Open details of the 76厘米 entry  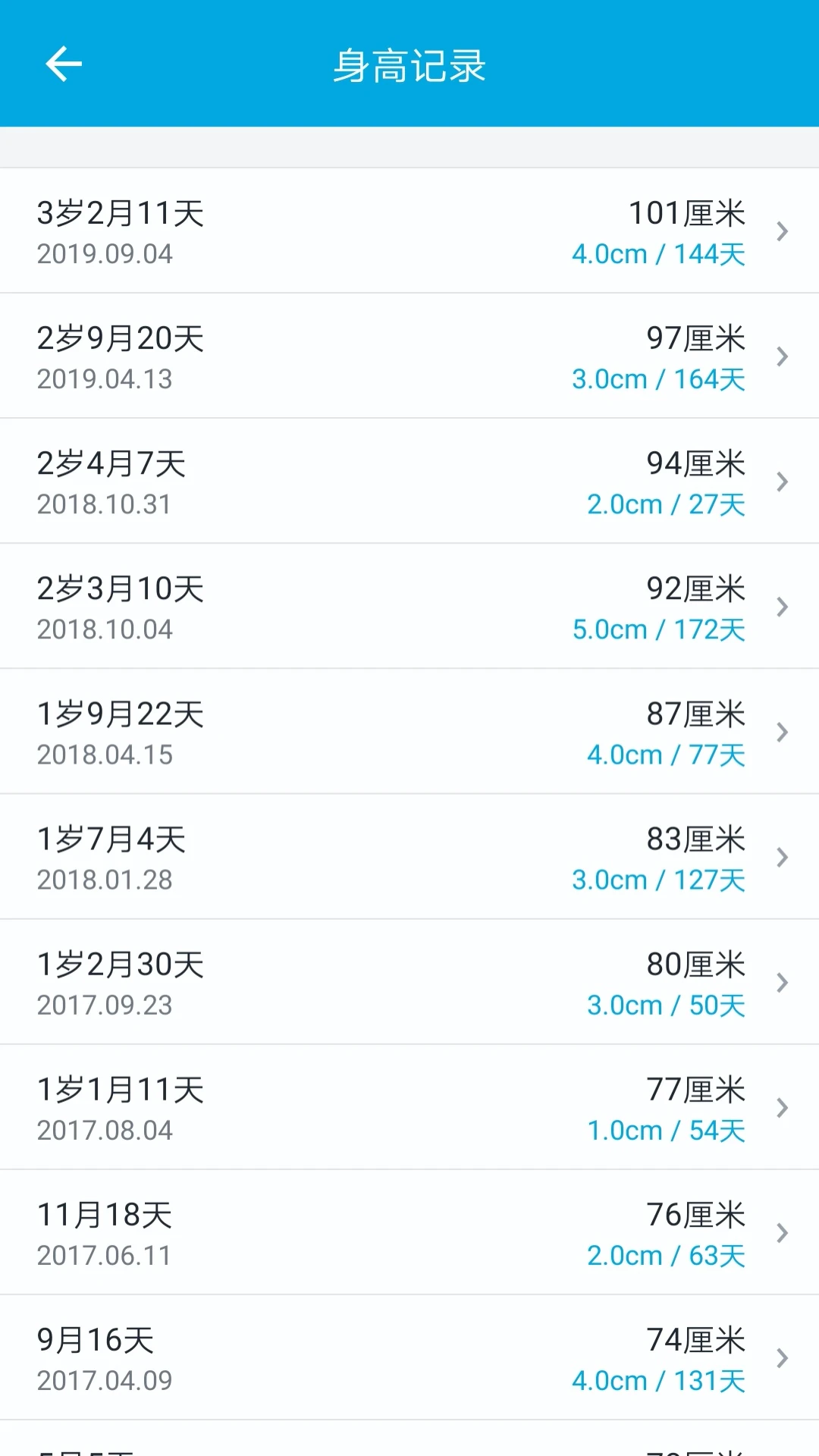(x=782, y=1232)
